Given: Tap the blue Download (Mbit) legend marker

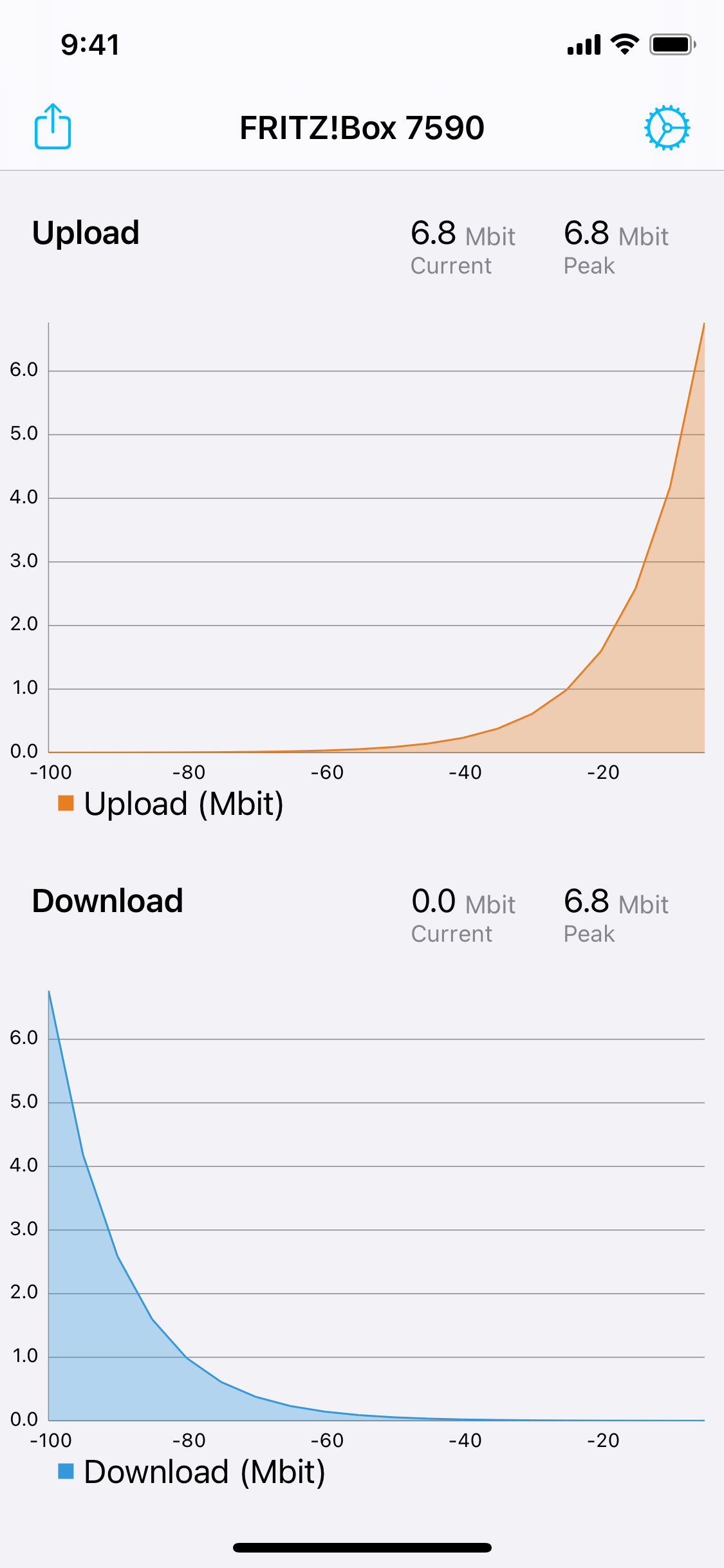Looking at the screenshot, I should (67, 1471).
